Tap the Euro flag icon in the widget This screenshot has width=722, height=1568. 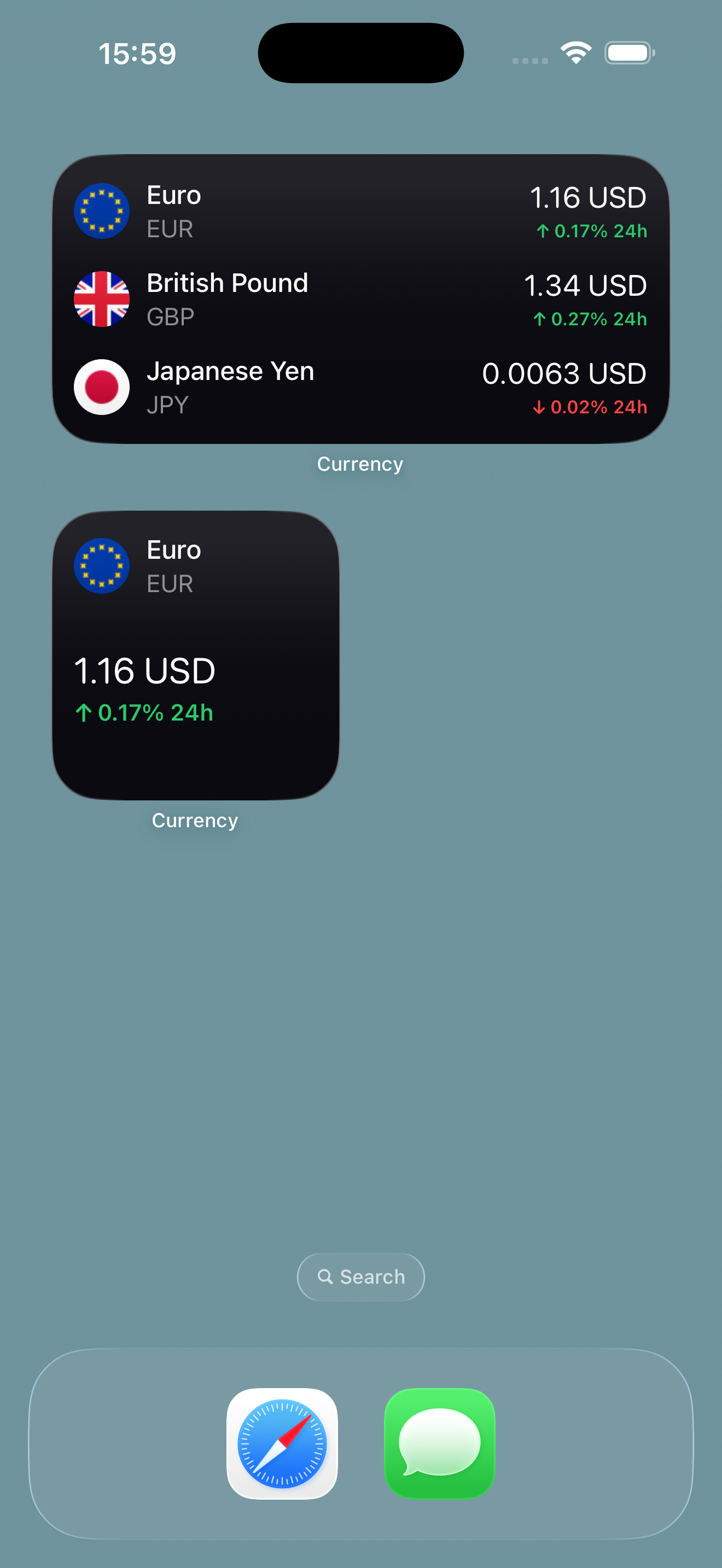coord(102,210)
